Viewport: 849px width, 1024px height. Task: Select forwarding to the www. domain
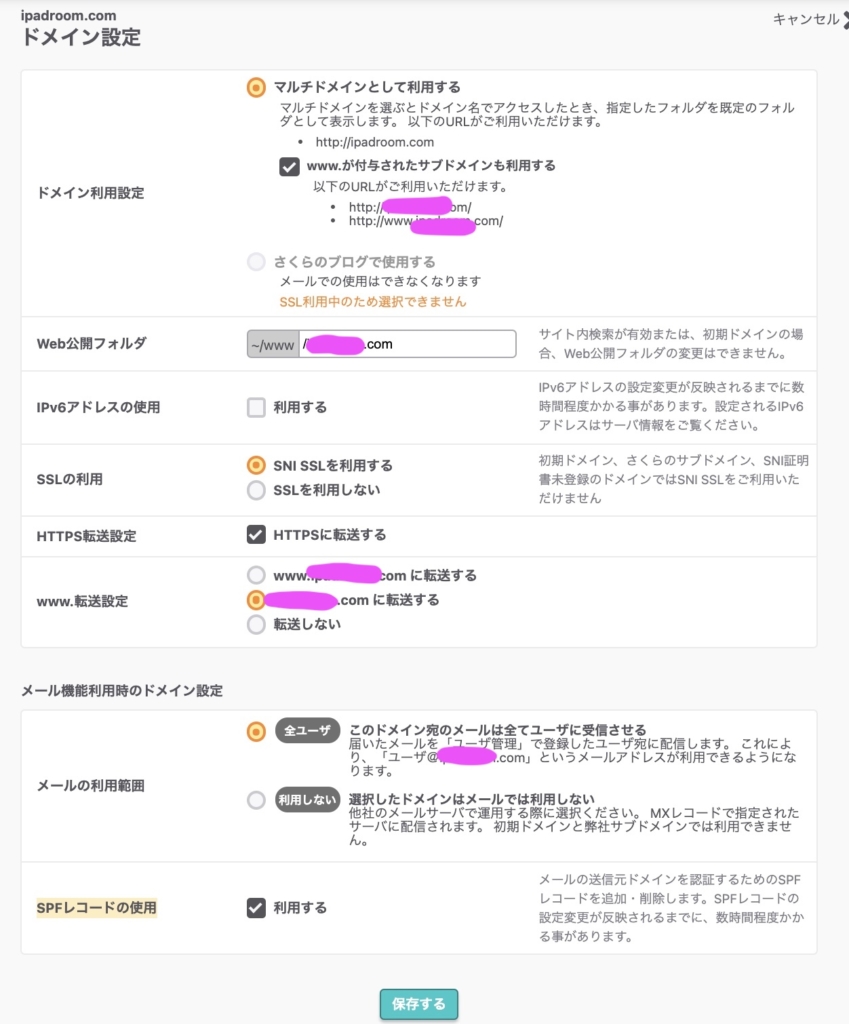pyautogui.click(x=256, y=575)
